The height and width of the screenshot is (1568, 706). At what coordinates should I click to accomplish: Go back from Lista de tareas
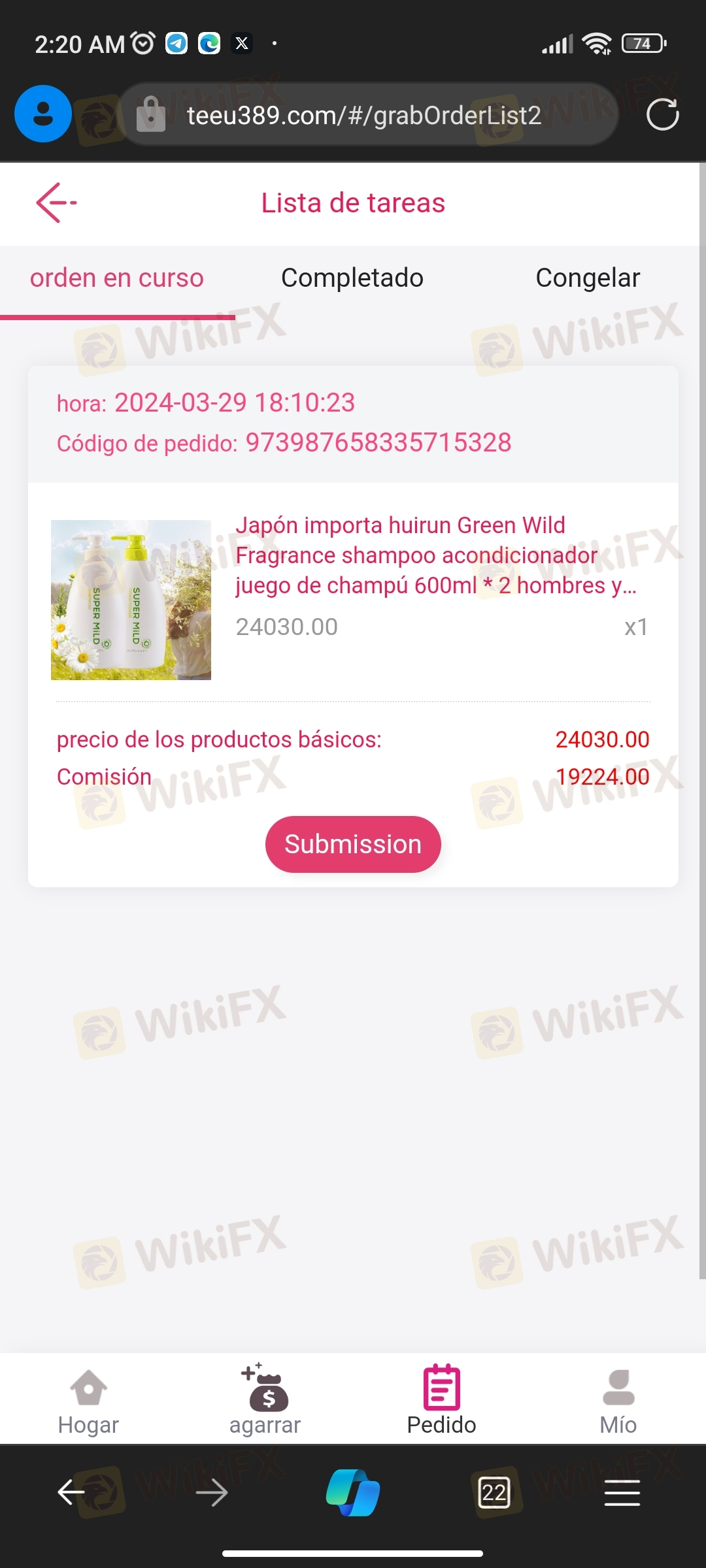[x=56, y=203]
